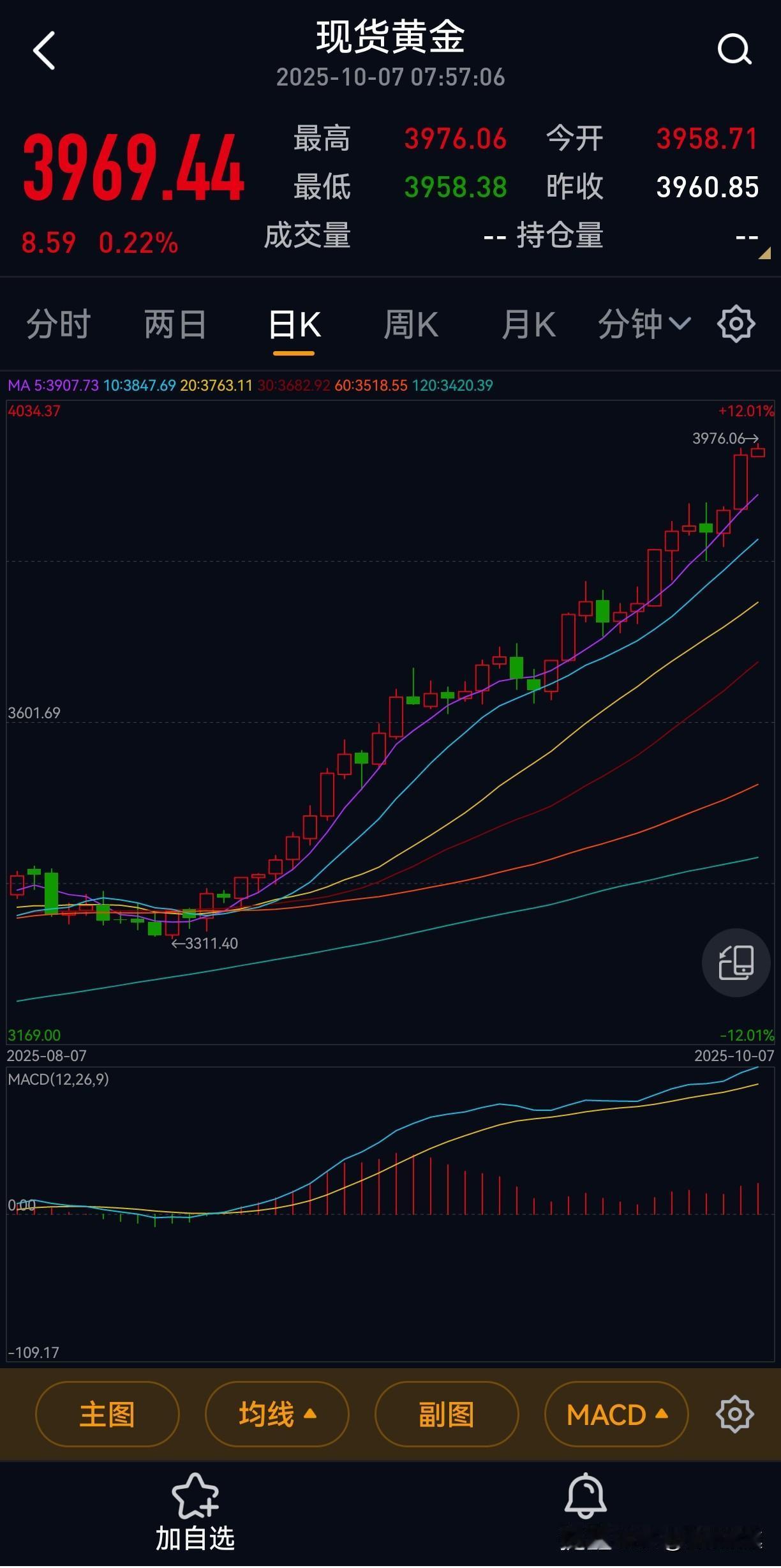781x1568 pixels.
Task: Open search with the magnifier icon
Action: (x=734, y=50)
